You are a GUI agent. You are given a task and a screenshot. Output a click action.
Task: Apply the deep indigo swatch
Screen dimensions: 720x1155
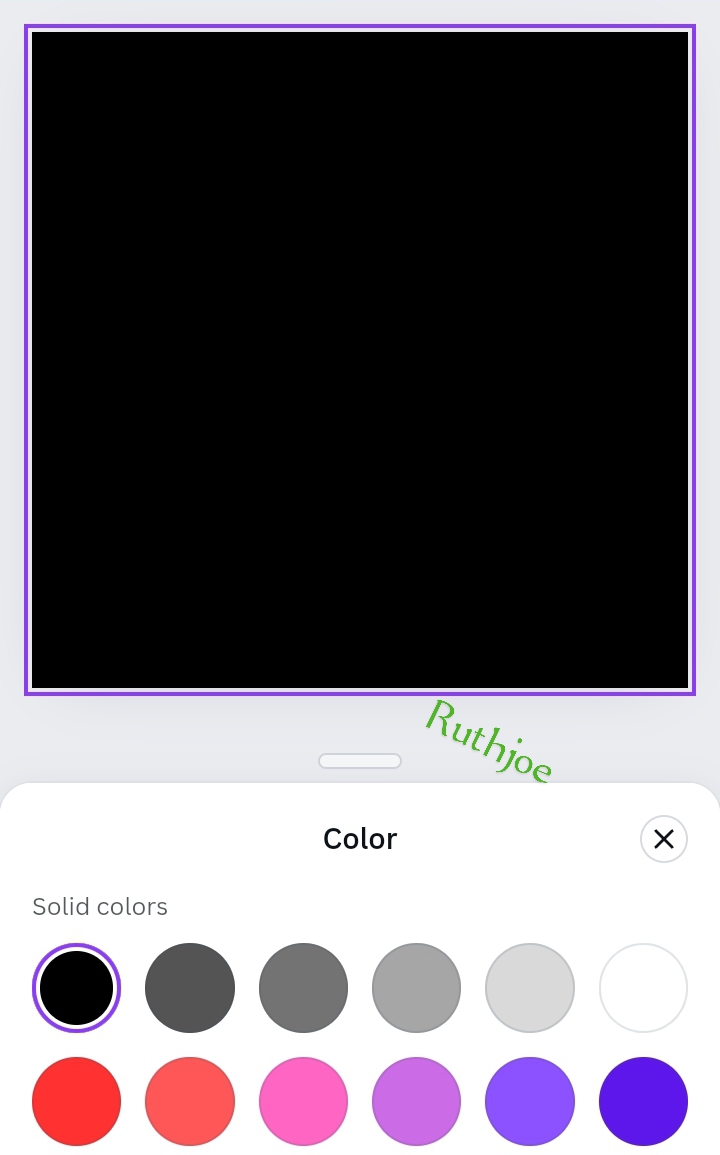coord(643,1101)
